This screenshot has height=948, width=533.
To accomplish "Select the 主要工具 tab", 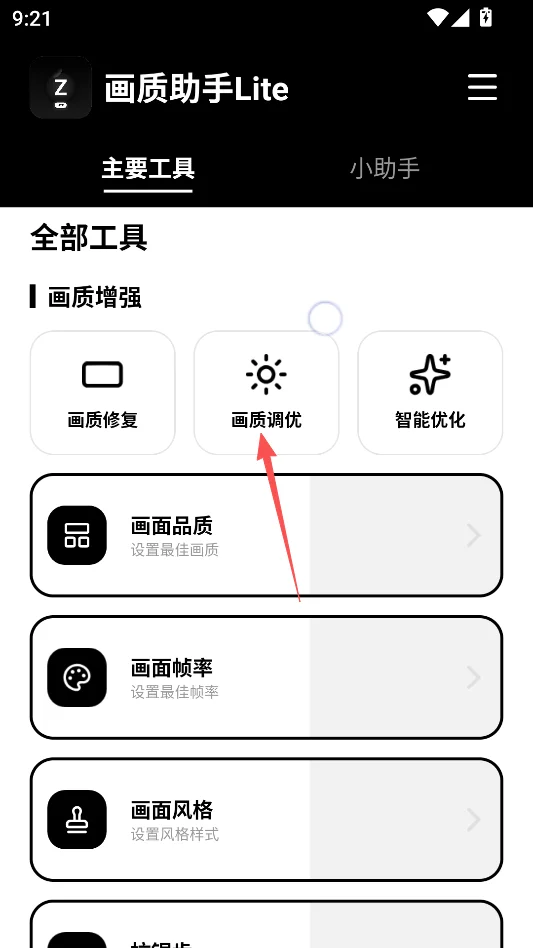I will click(148, 168).
